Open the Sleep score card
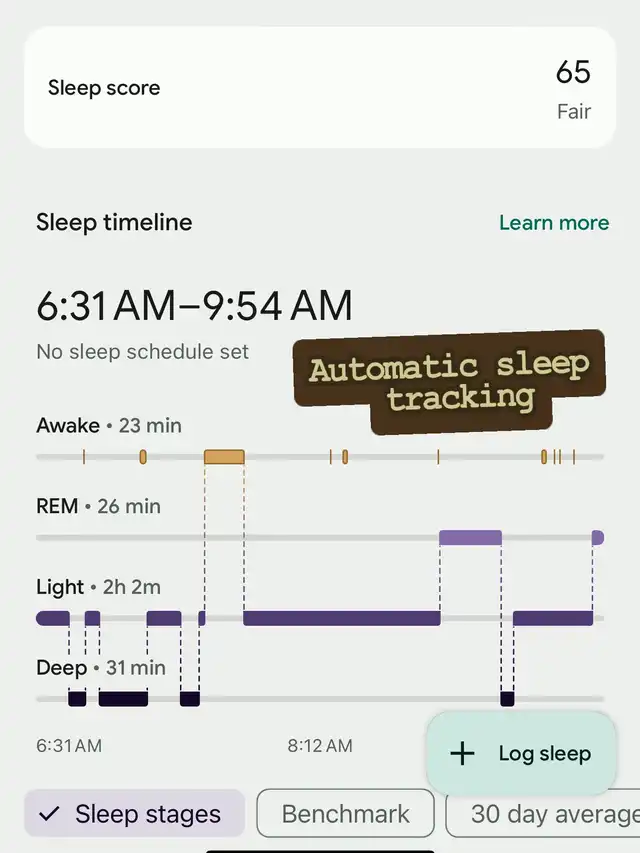The width and height of the screenshot is (640, 853). coord(319,89)
